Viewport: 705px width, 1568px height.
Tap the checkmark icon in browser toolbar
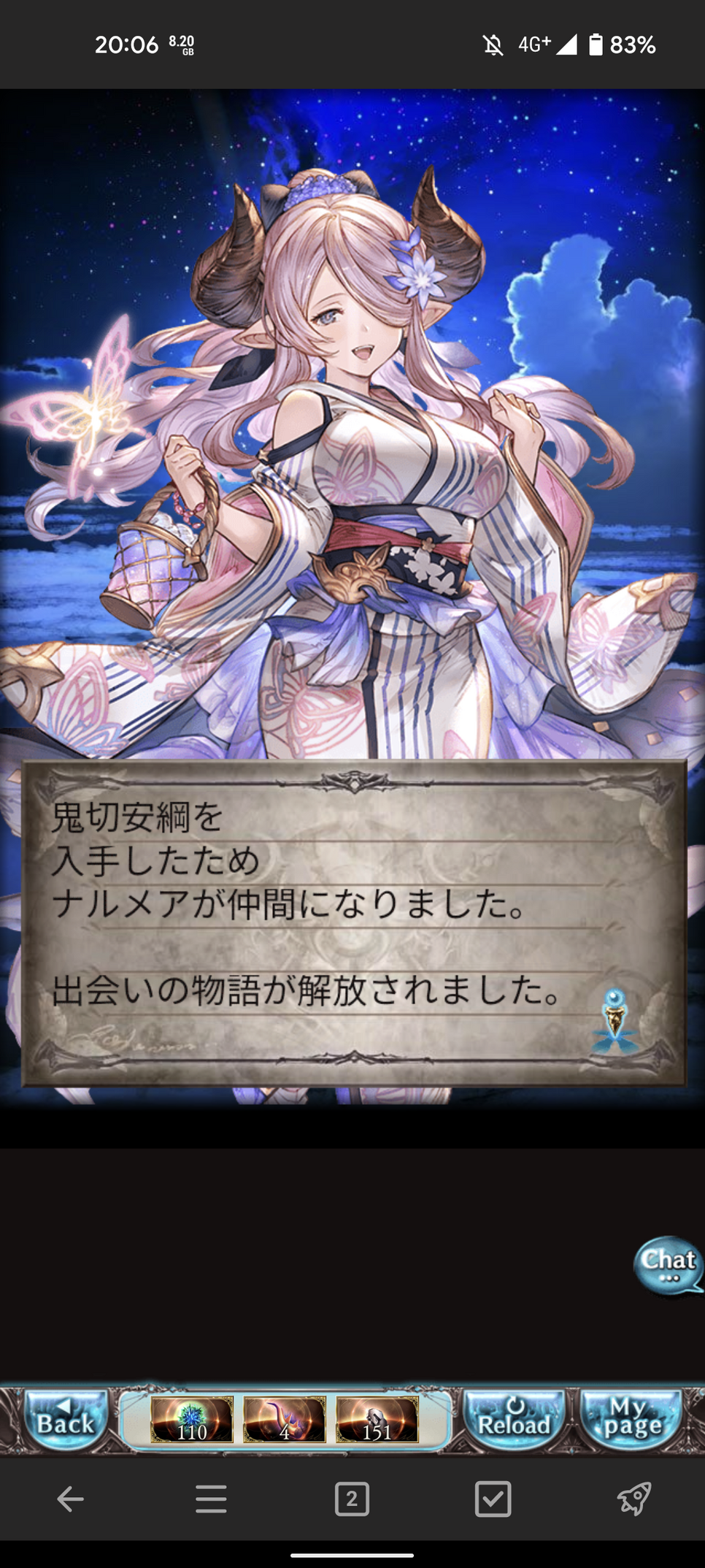click(x=493, y=1499)
